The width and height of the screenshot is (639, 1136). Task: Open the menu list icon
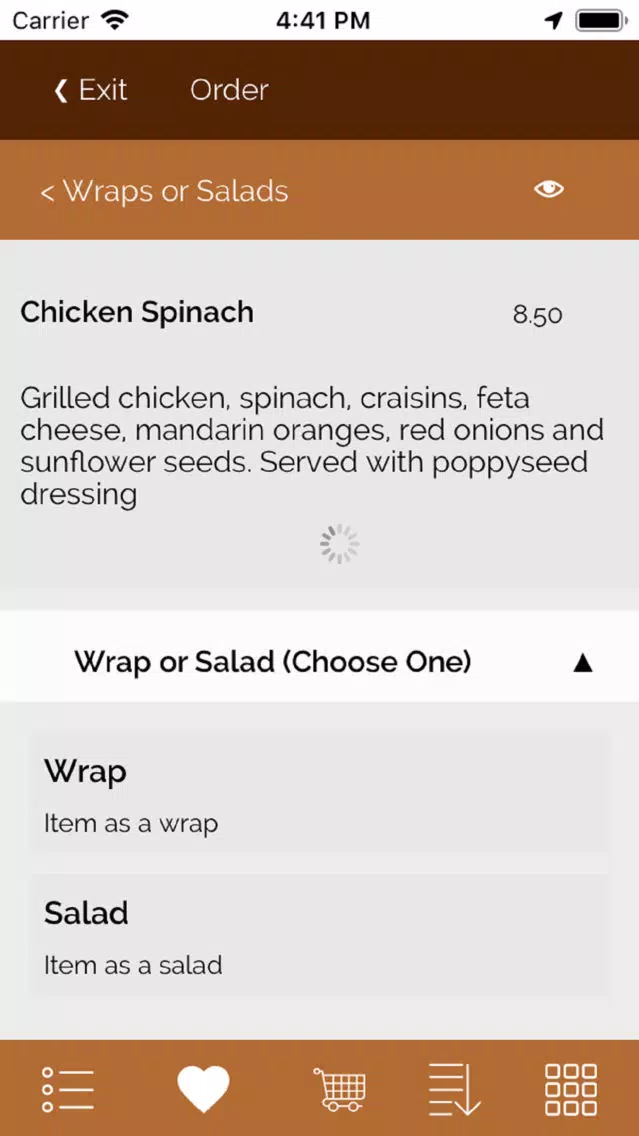coord(67,1090)
